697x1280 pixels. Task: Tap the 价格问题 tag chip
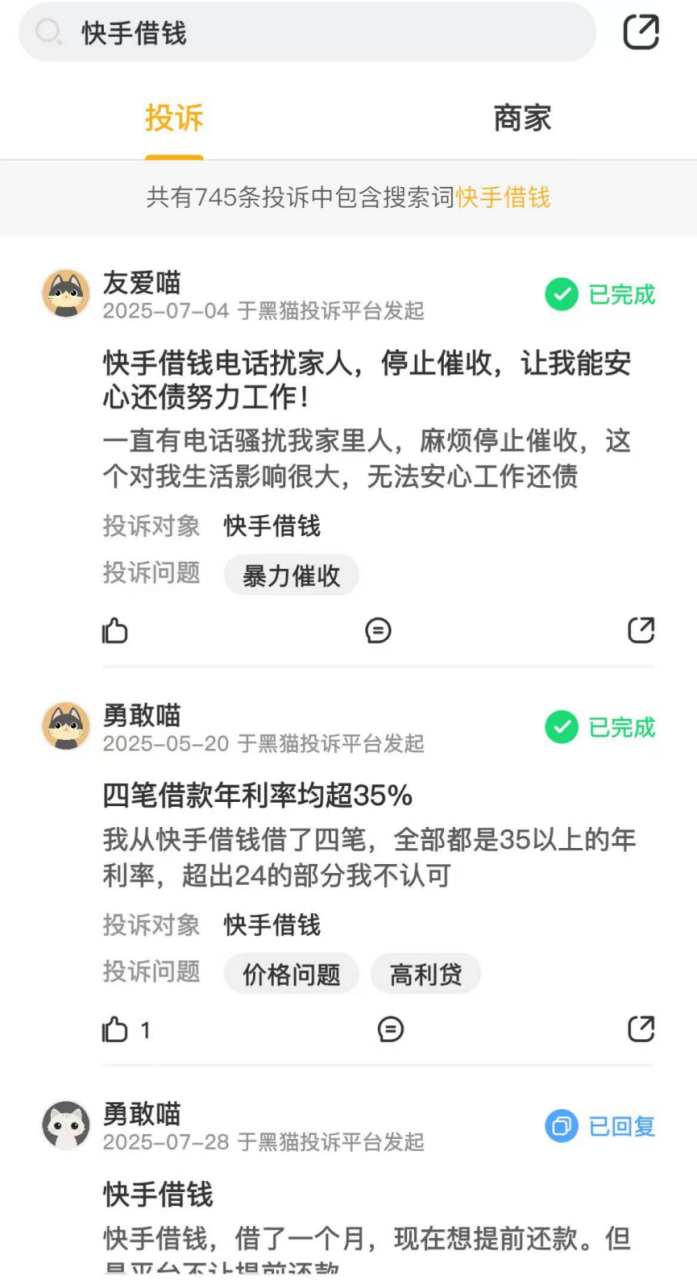(291, 974)
